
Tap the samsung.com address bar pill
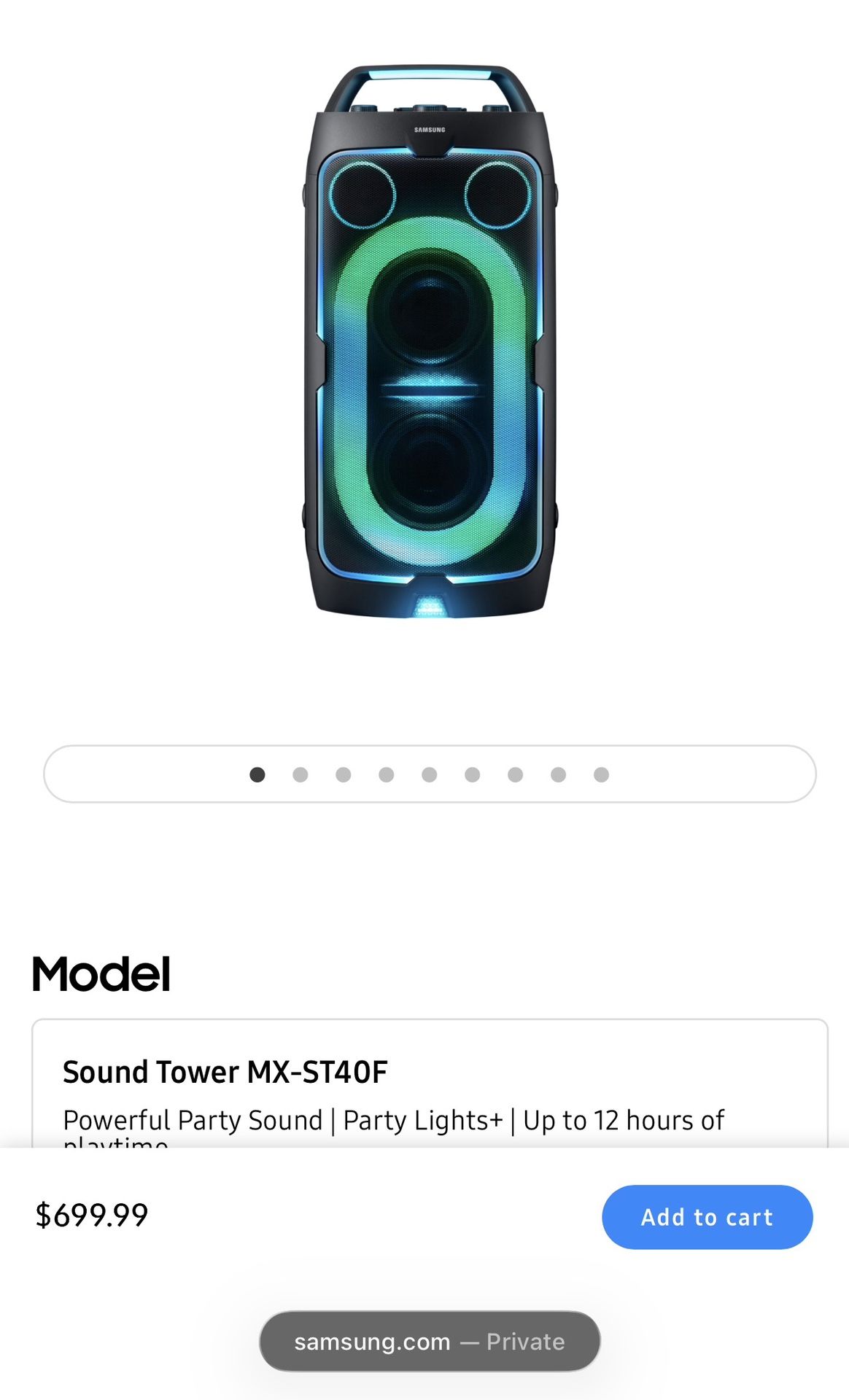pyautogui.click(x=429, y=1341)
